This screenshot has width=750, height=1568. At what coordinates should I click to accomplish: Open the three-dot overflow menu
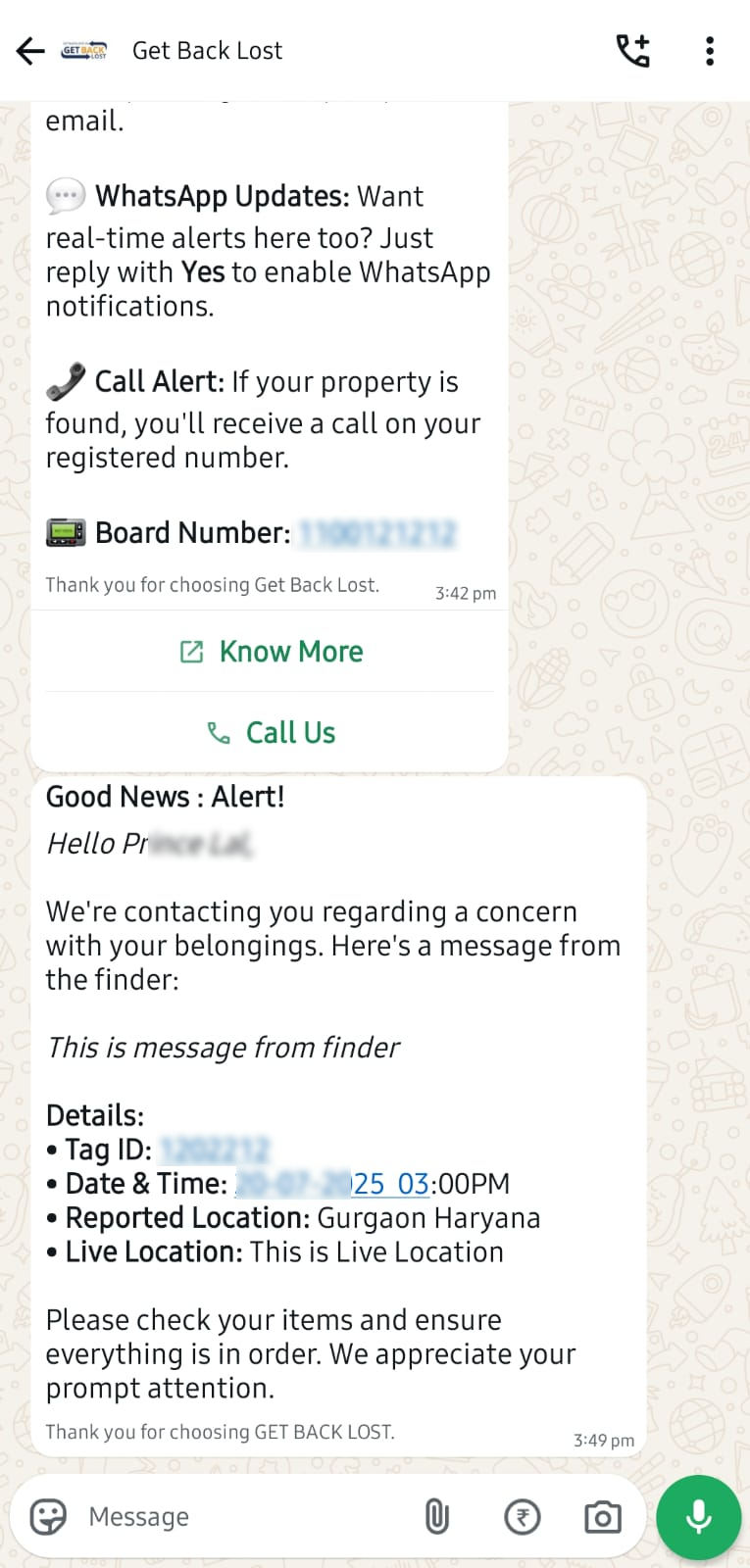click(x=710, y=51)
